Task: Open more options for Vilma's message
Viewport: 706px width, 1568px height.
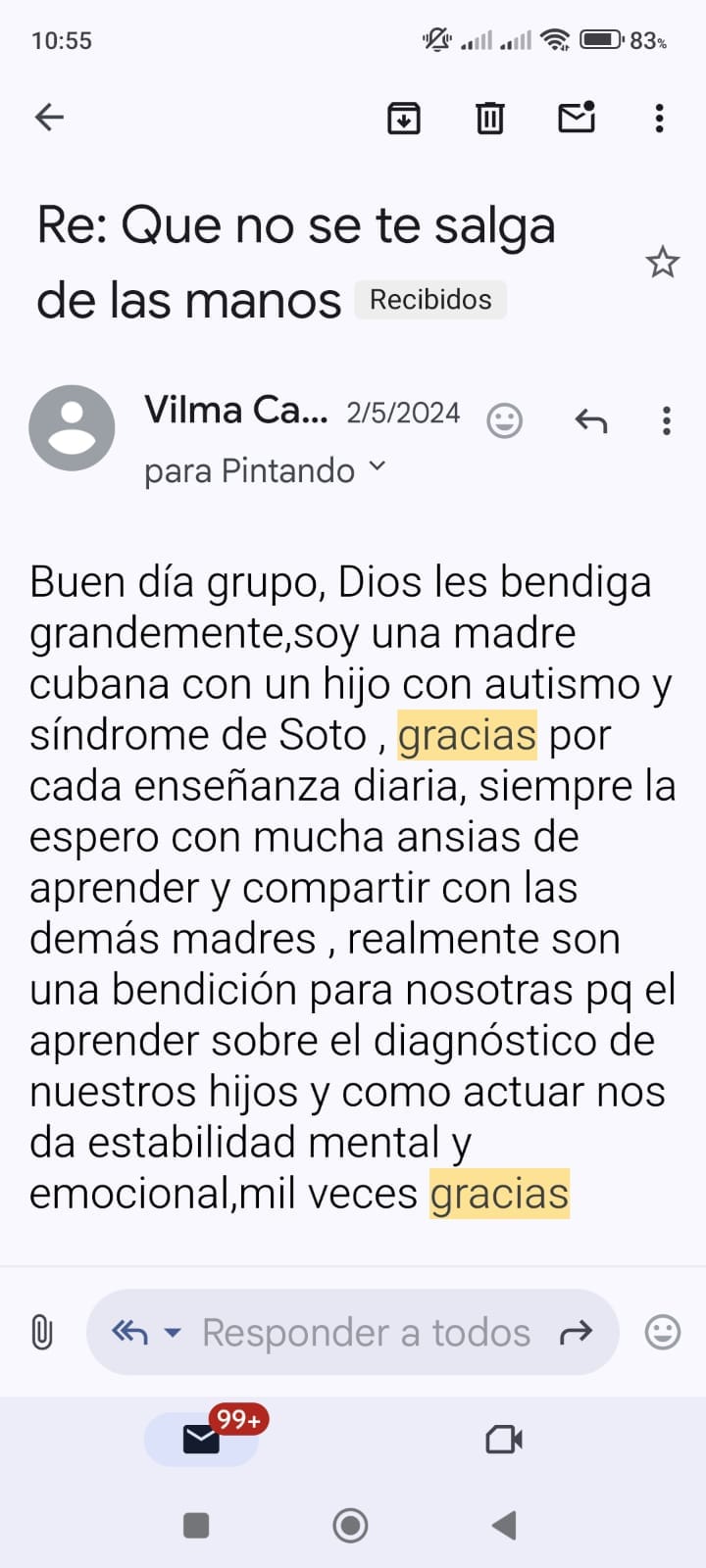Action: (667, 420)
